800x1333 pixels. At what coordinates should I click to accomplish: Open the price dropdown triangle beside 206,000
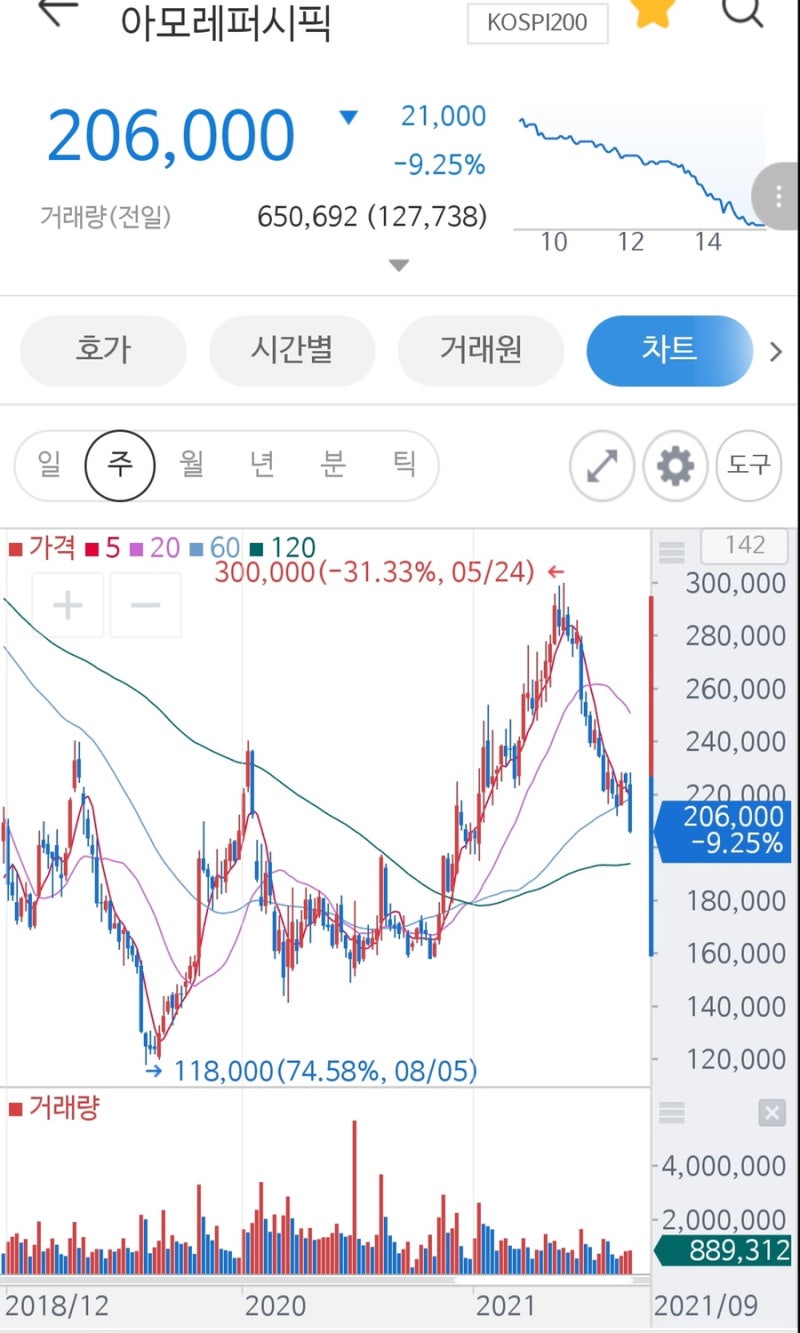[x=347, y=117]
